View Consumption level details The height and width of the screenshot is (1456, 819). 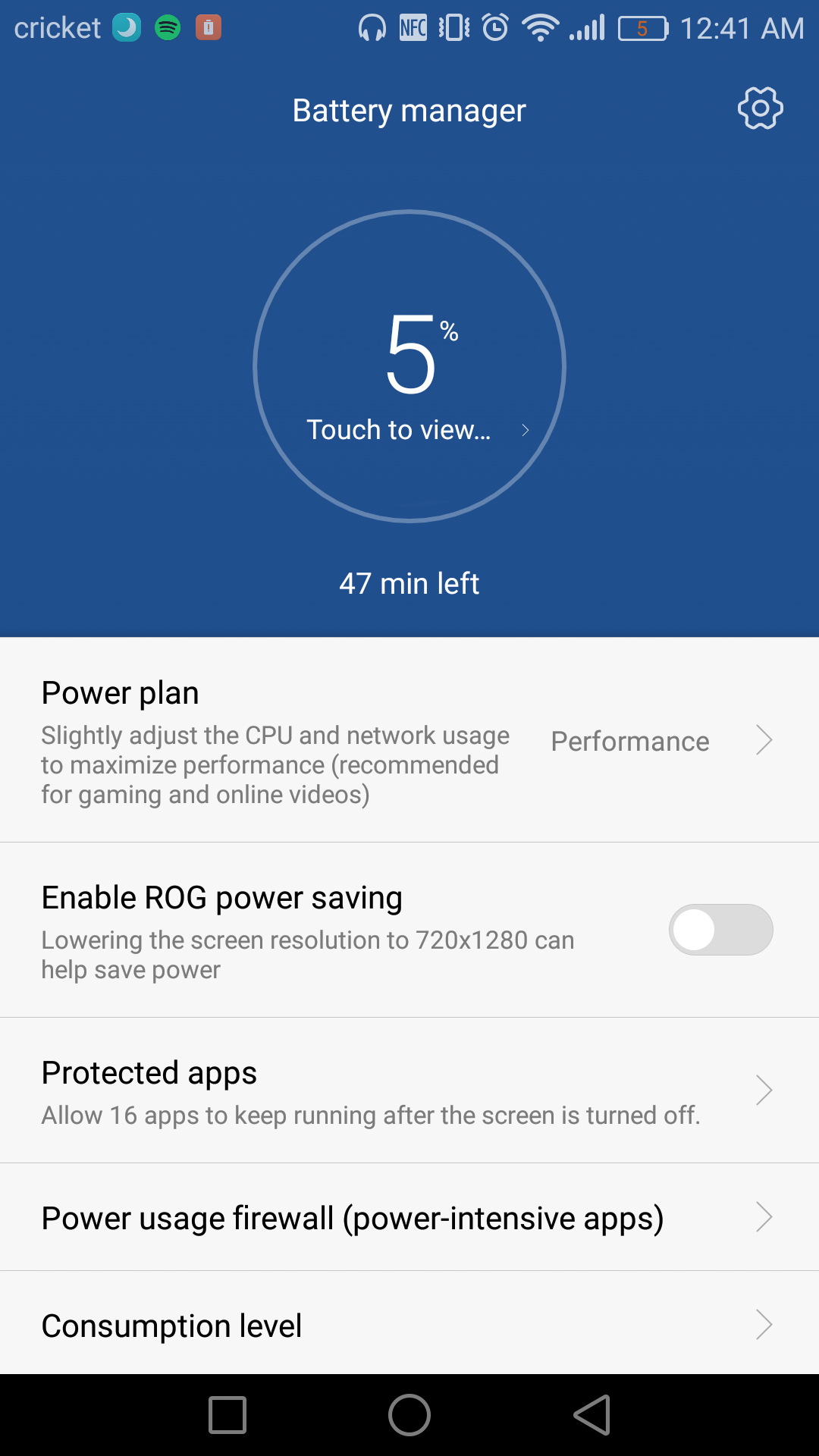[409, 1326]
